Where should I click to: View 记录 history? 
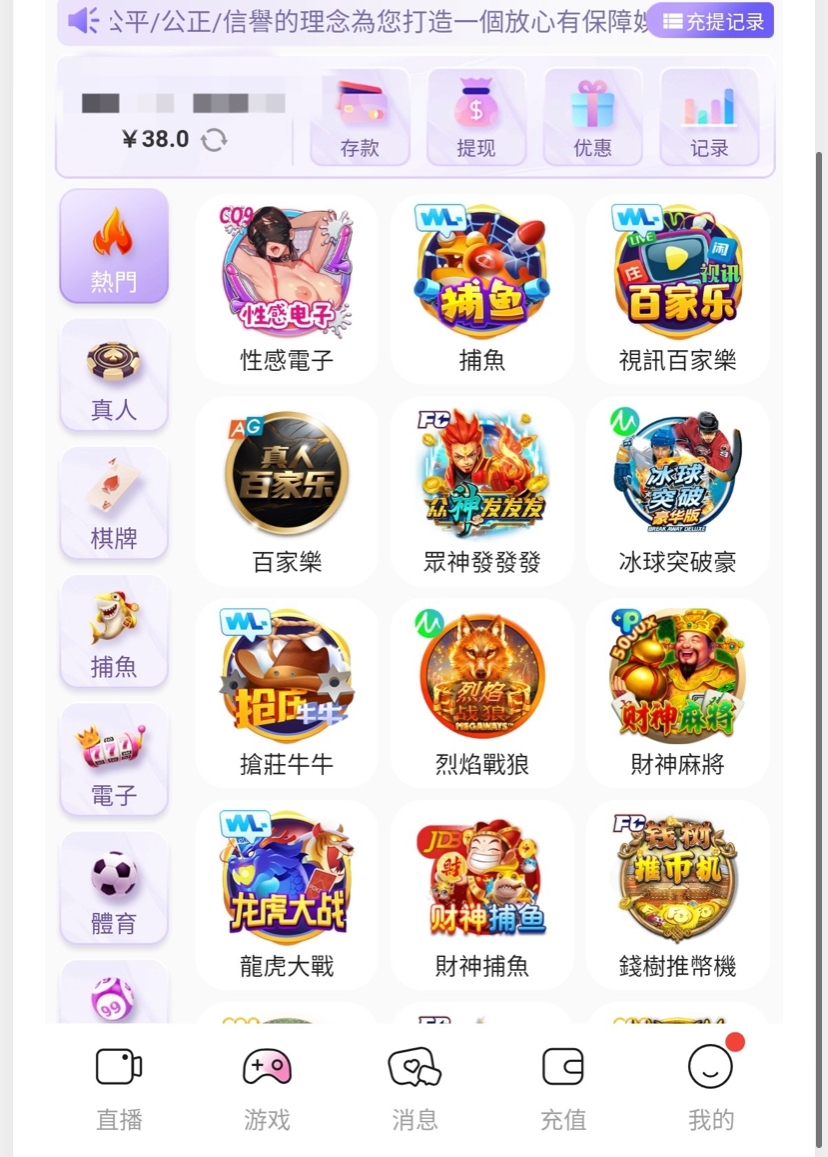click(709, 117)
